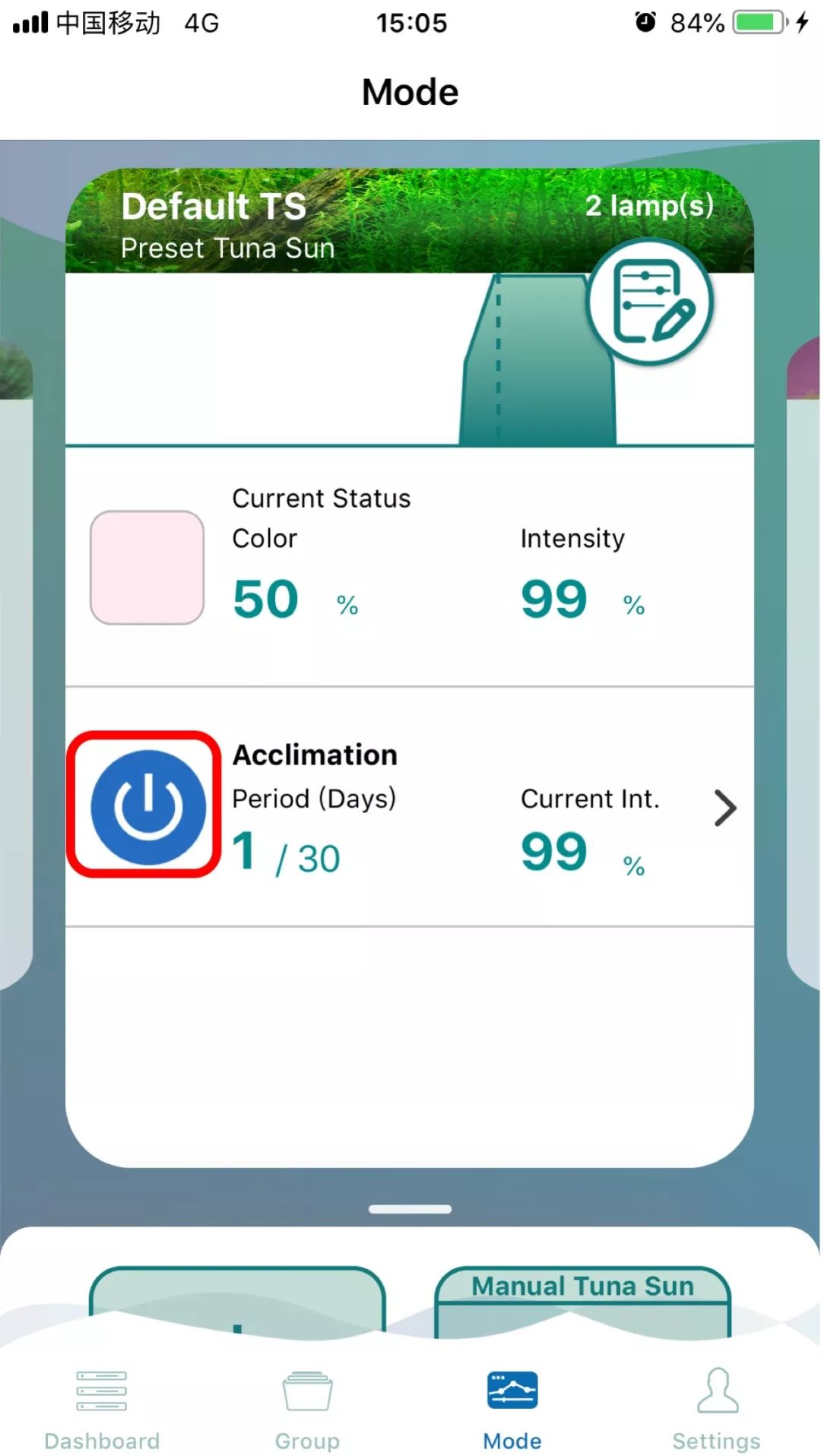
Task: Switch to the Group tab
Action: tap(307, 1410)
